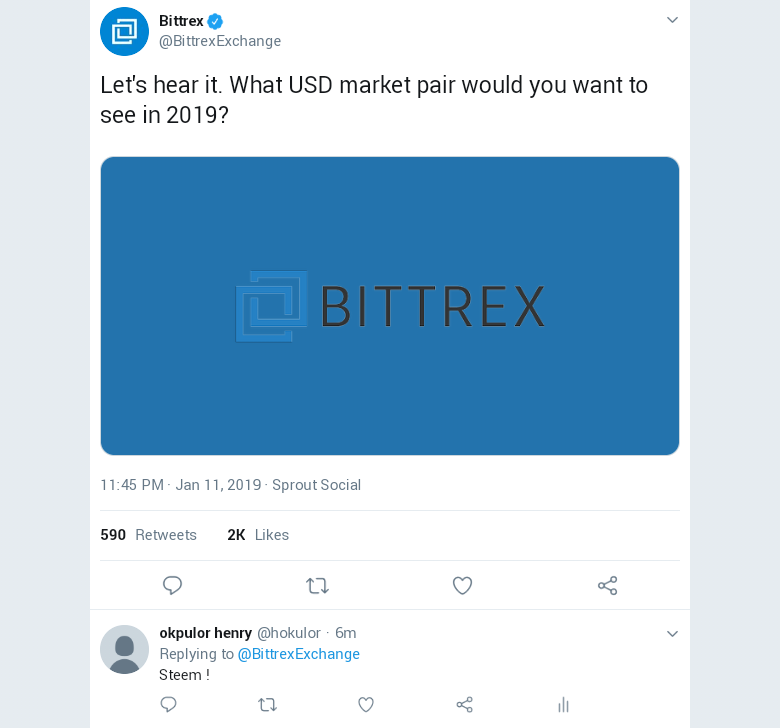Tap the @BittrexExchange mention in the reply
This screenshot has width=780, height=728.
pyautogui.click(x=298, y=654)
